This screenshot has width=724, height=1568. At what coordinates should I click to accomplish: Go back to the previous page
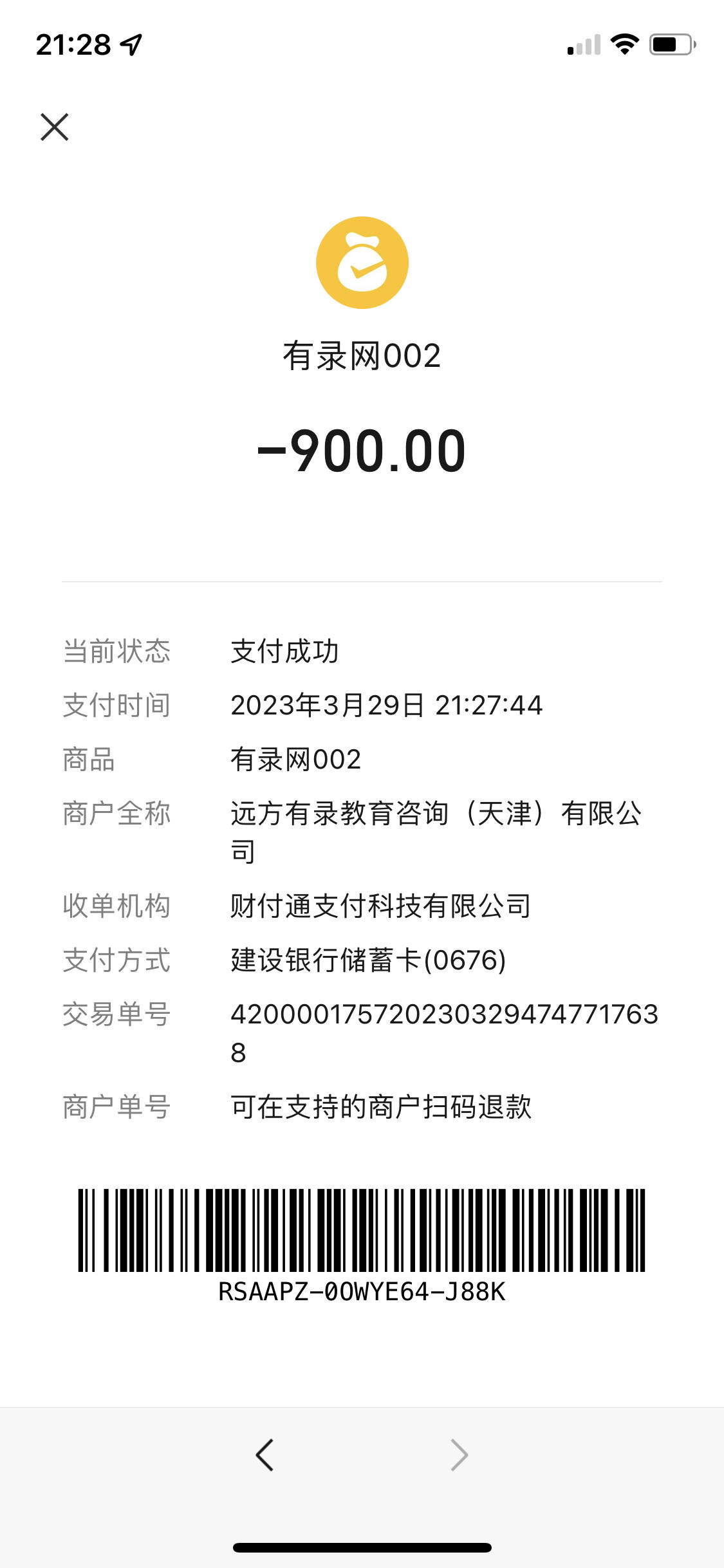pyautogui.click(x=265, y=1455)
